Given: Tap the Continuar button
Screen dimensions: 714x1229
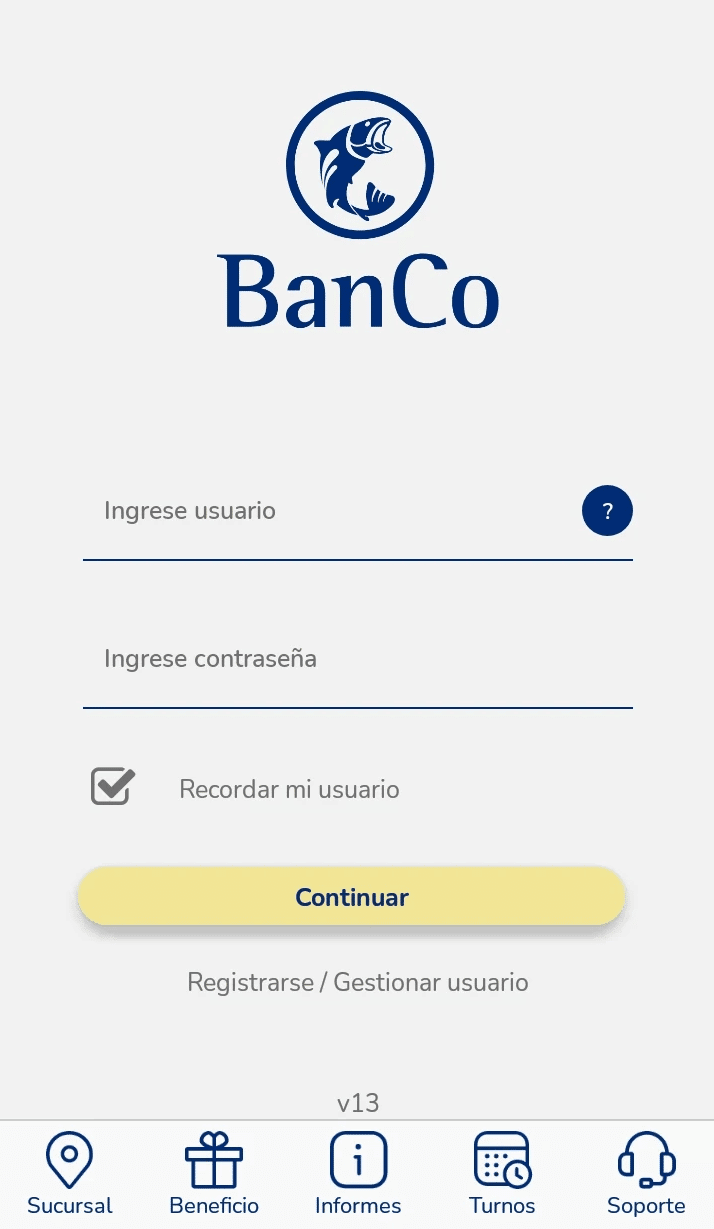Looking at the screenshot, I should tap(351, 897).
